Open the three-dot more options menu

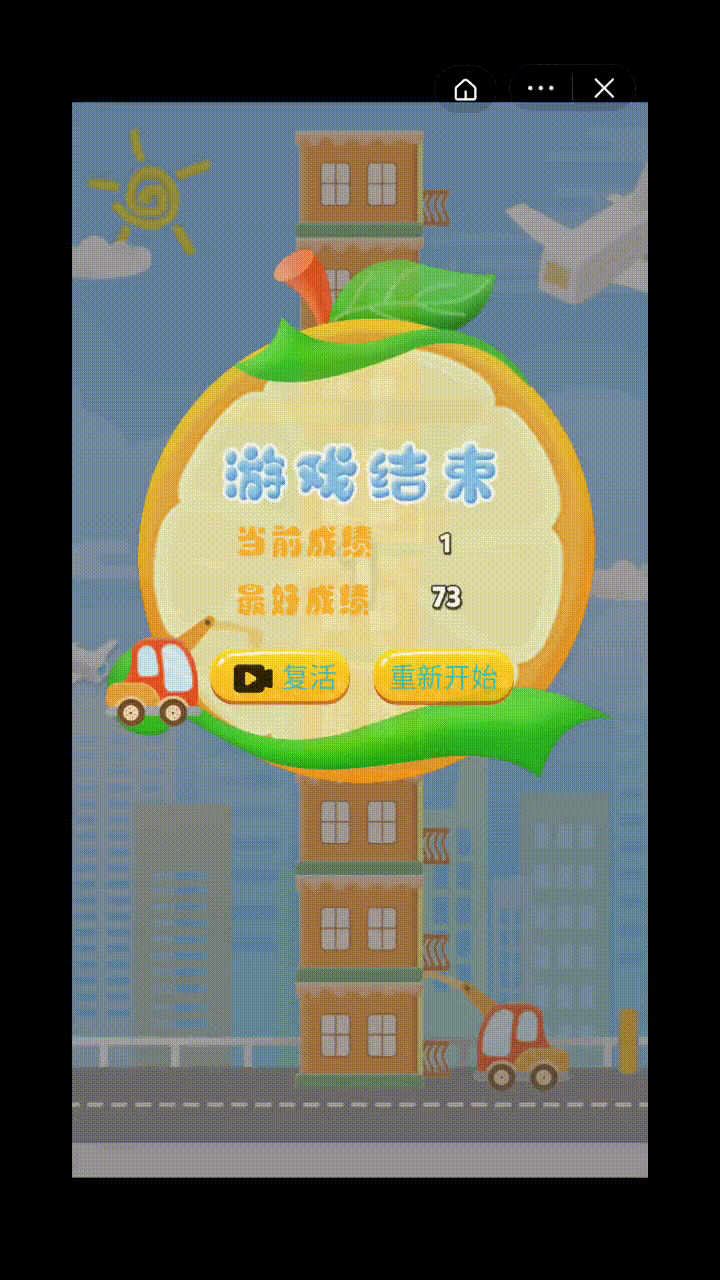(x=541, y=88)
